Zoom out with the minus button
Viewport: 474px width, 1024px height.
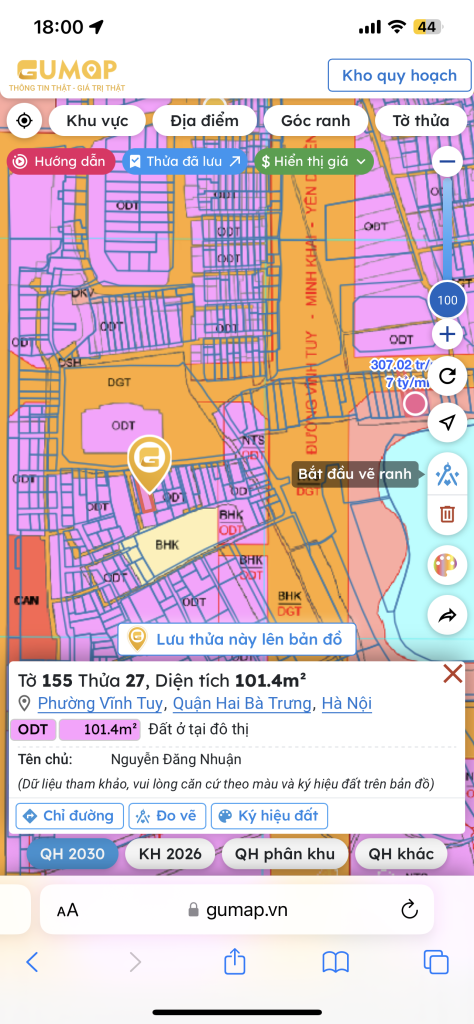(447, 161)
